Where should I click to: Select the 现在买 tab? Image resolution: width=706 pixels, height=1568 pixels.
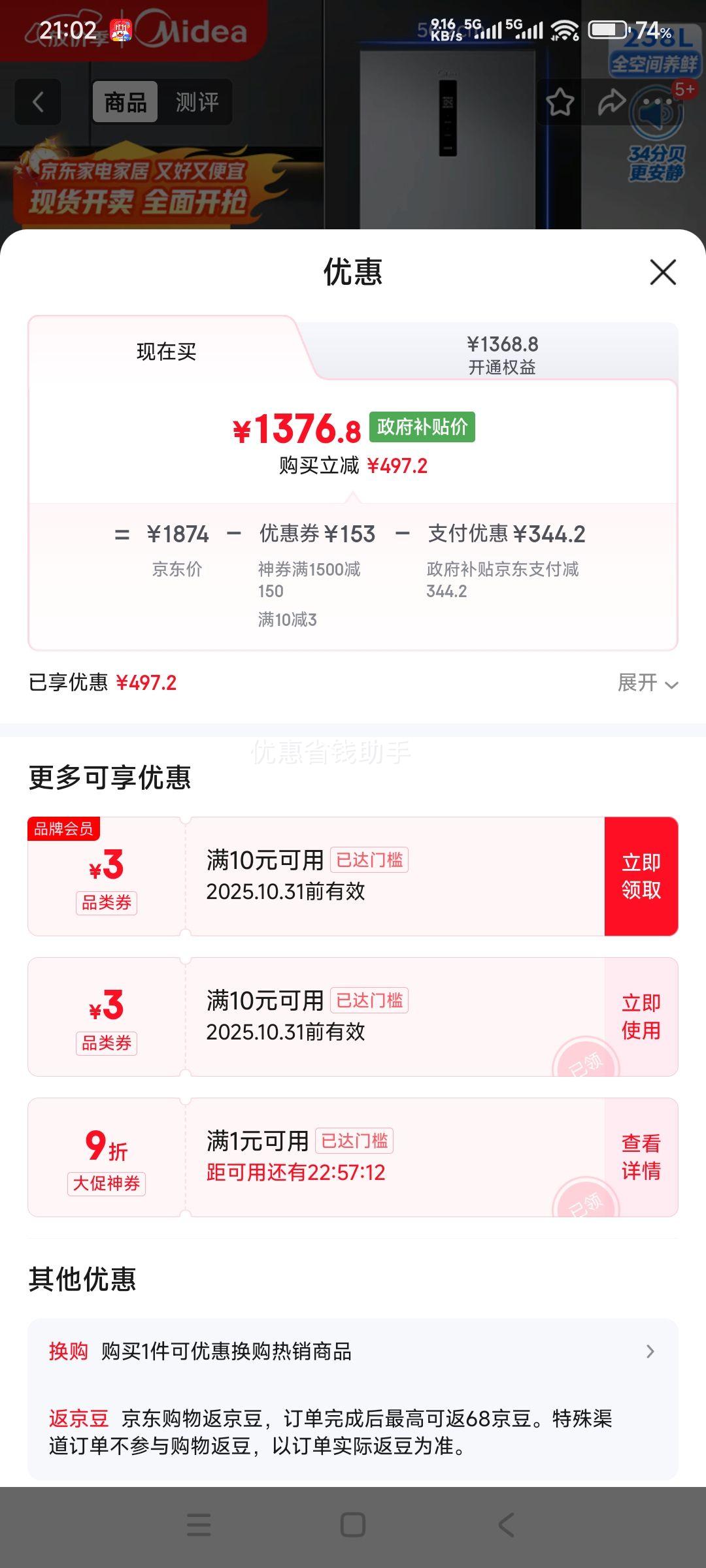[166, 352]
